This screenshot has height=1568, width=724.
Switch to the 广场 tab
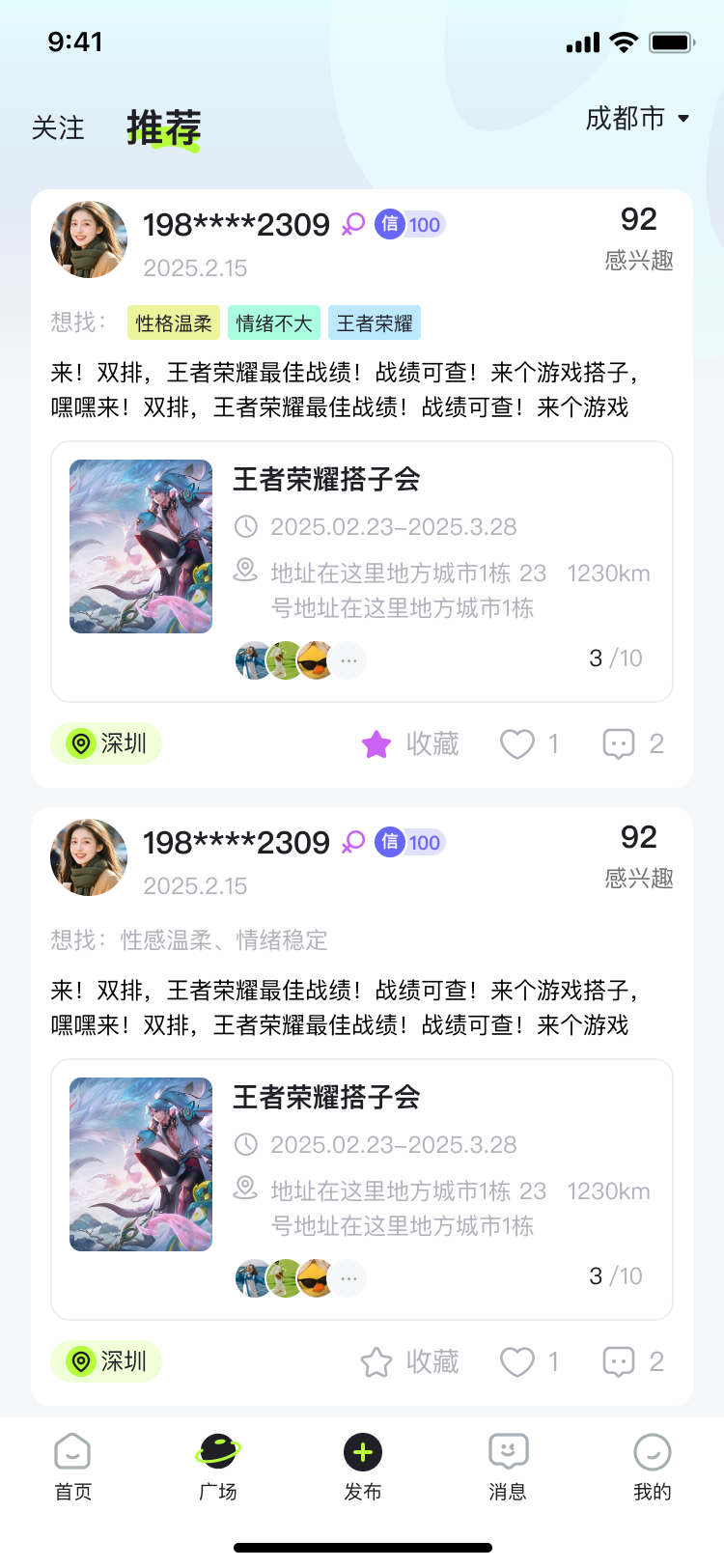218,1466
